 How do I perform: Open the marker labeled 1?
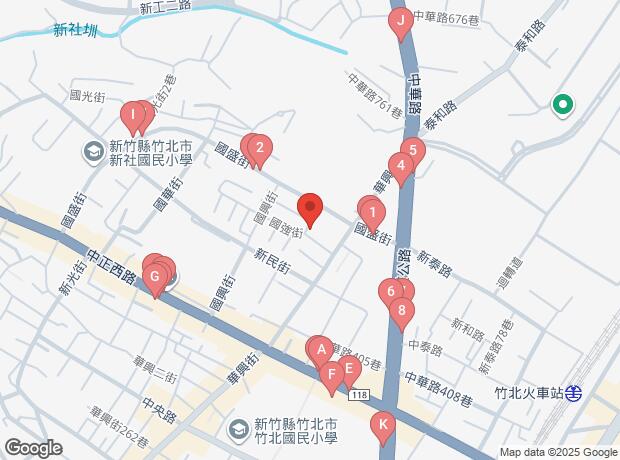(x=373, y=212)
